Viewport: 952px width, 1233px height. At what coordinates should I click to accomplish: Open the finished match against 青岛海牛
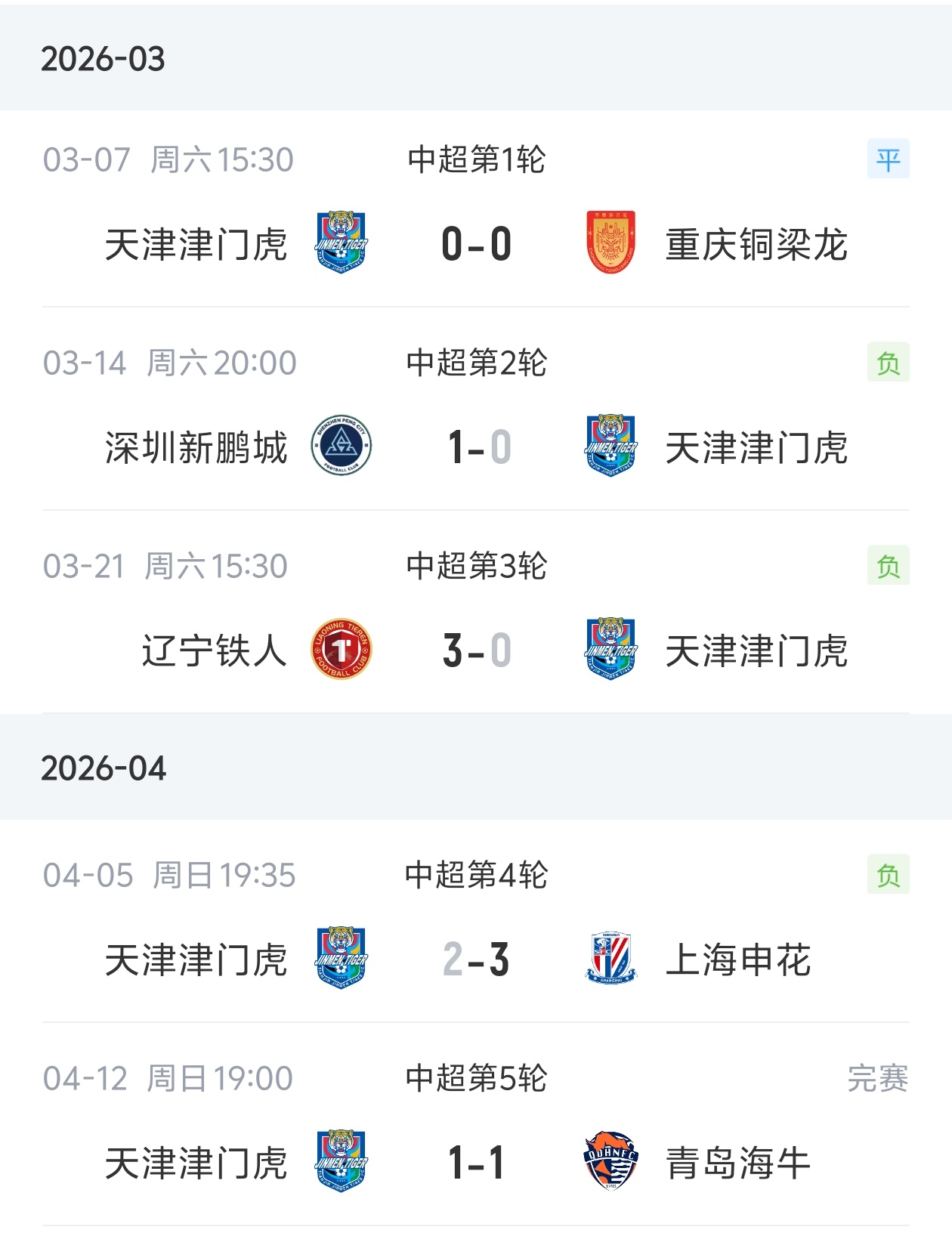[476, 1161]
